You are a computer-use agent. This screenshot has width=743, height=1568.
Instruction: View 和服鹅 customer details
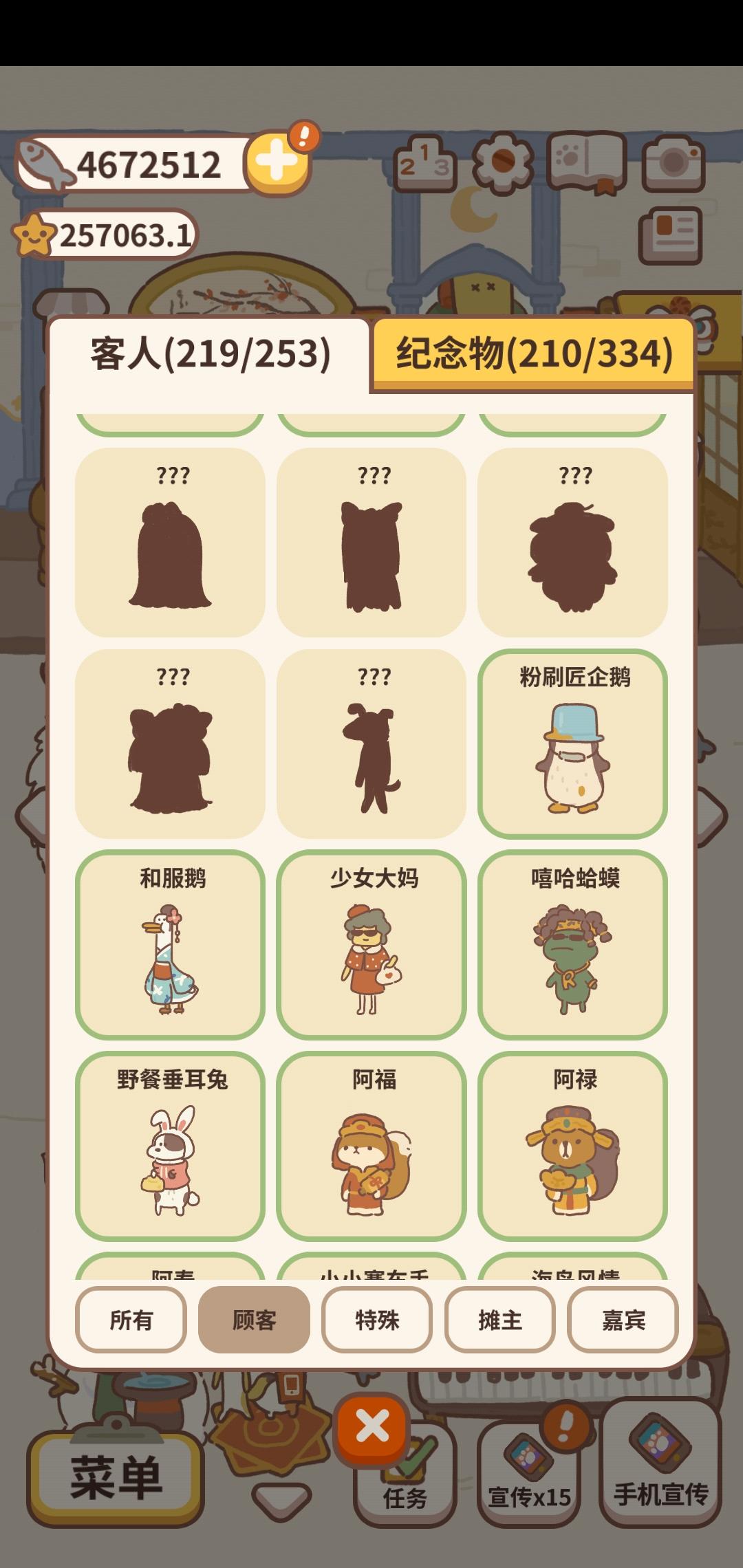point(170,945)
